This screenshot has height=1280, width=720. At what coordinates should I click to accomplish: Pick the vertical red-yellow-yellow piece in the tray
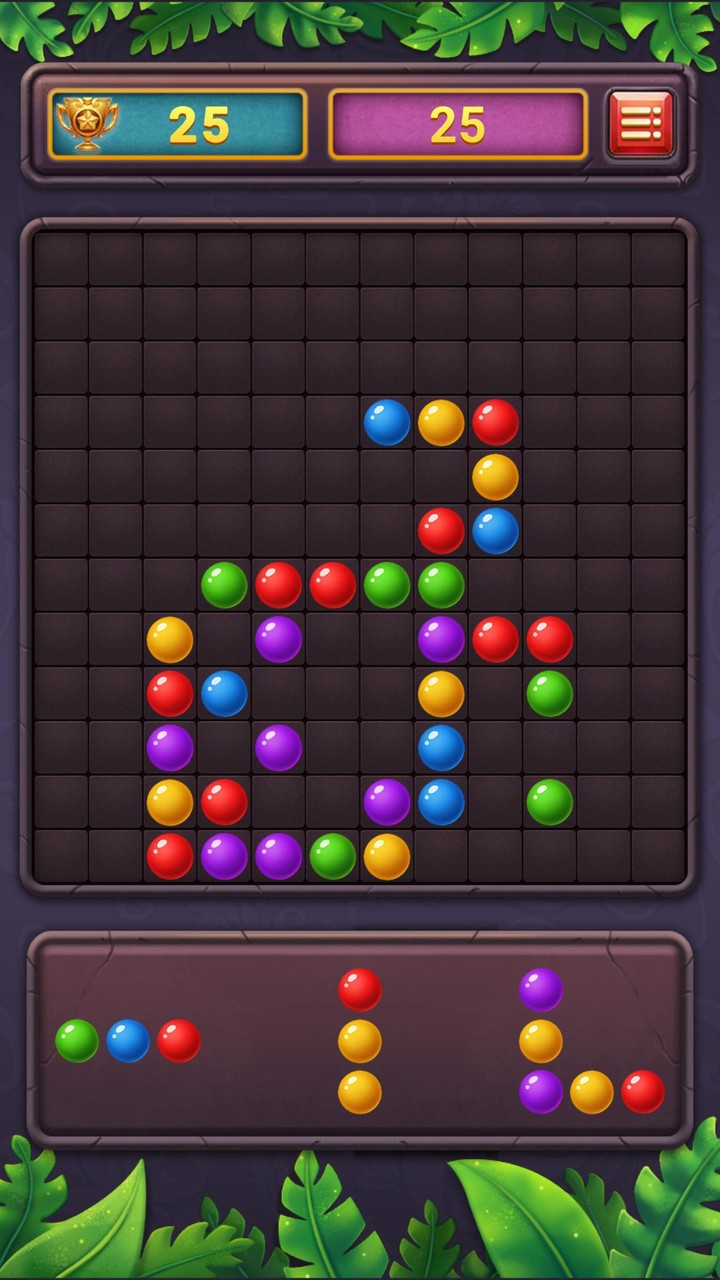[x=360, y=1040]
